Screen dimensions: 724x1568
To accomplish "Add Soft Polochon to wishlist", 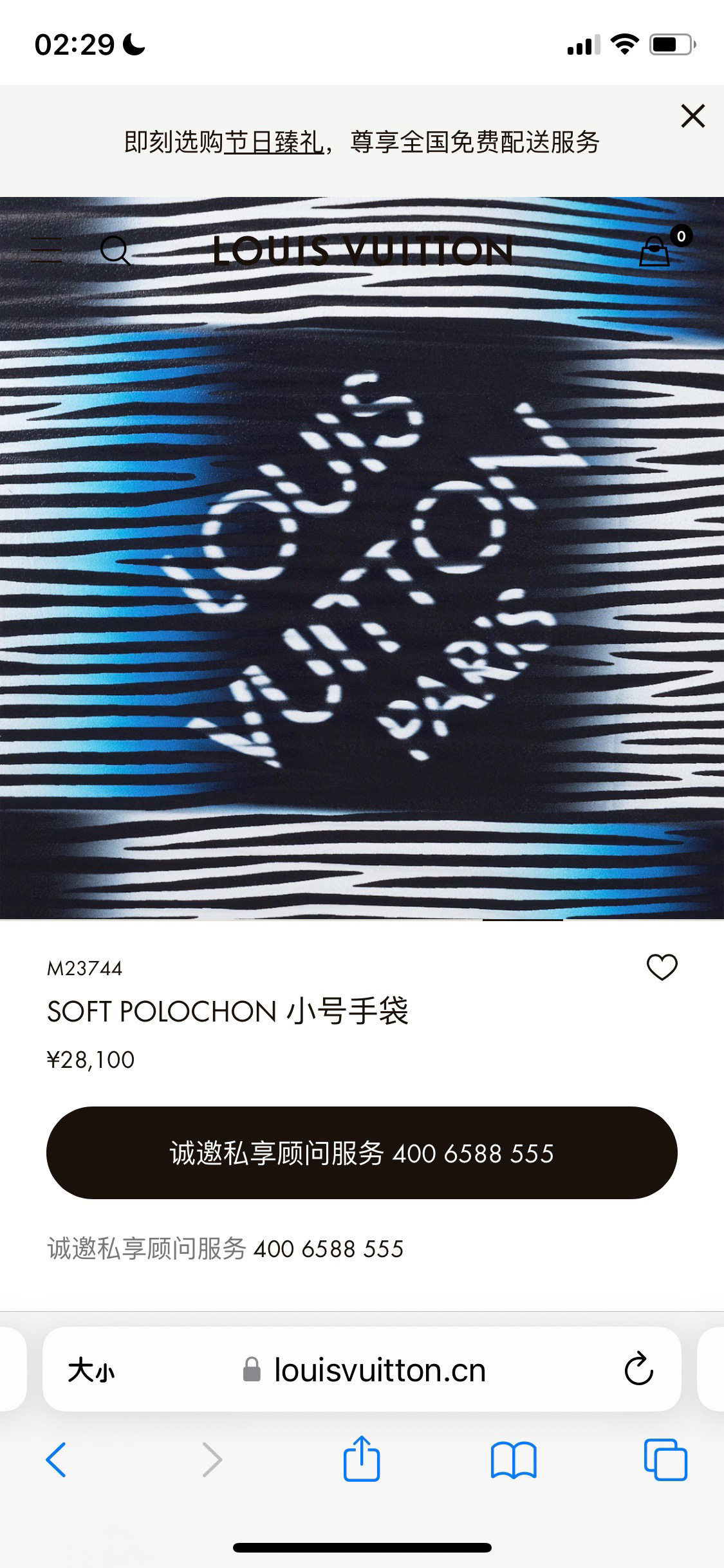I will (662, 967).
